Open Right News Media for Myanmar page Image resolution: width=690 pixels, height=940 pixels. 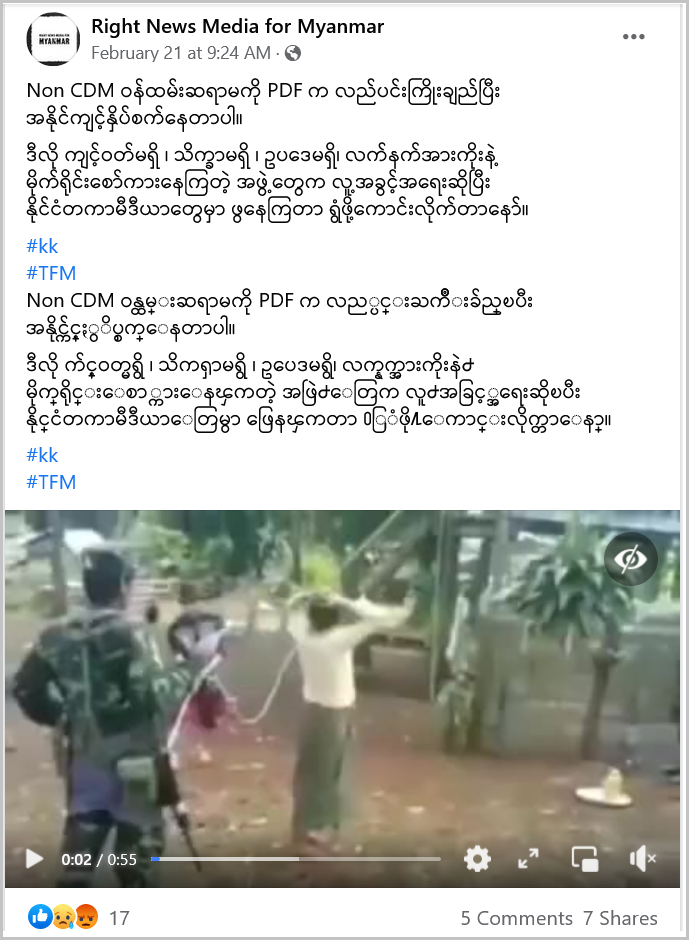(237, 27)
